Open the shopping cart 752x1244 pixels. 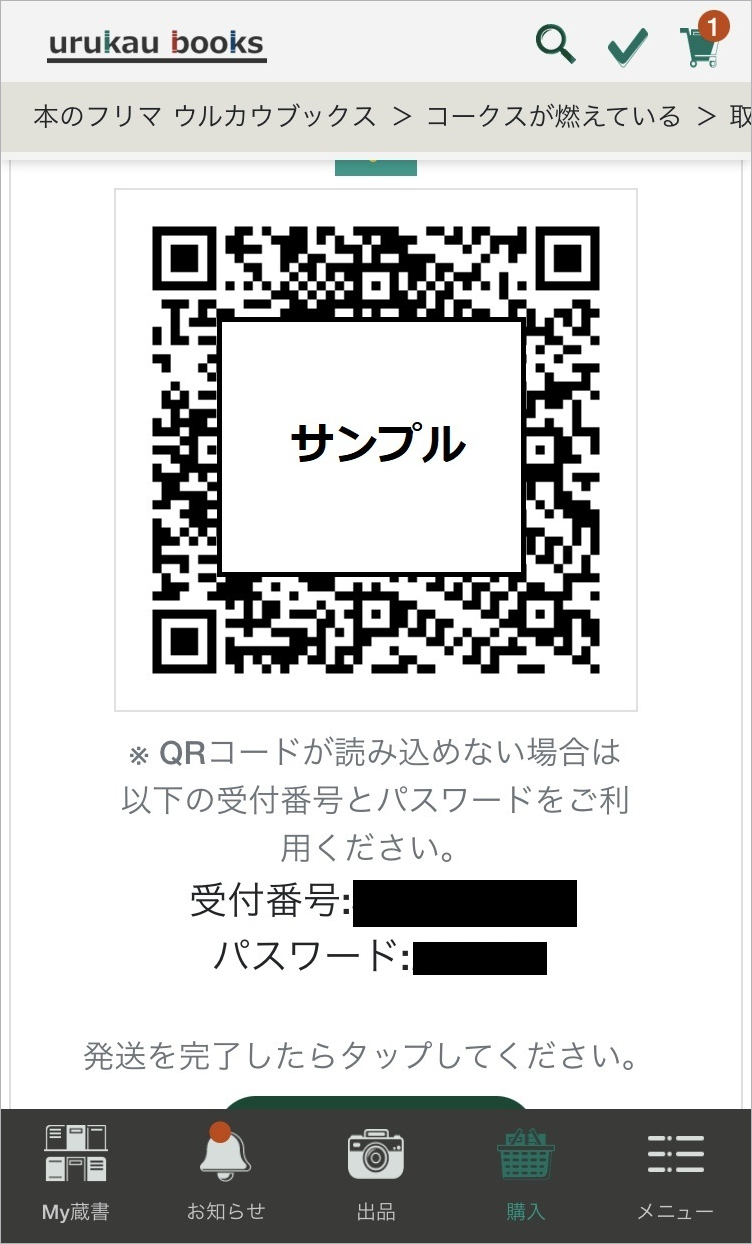700,44
